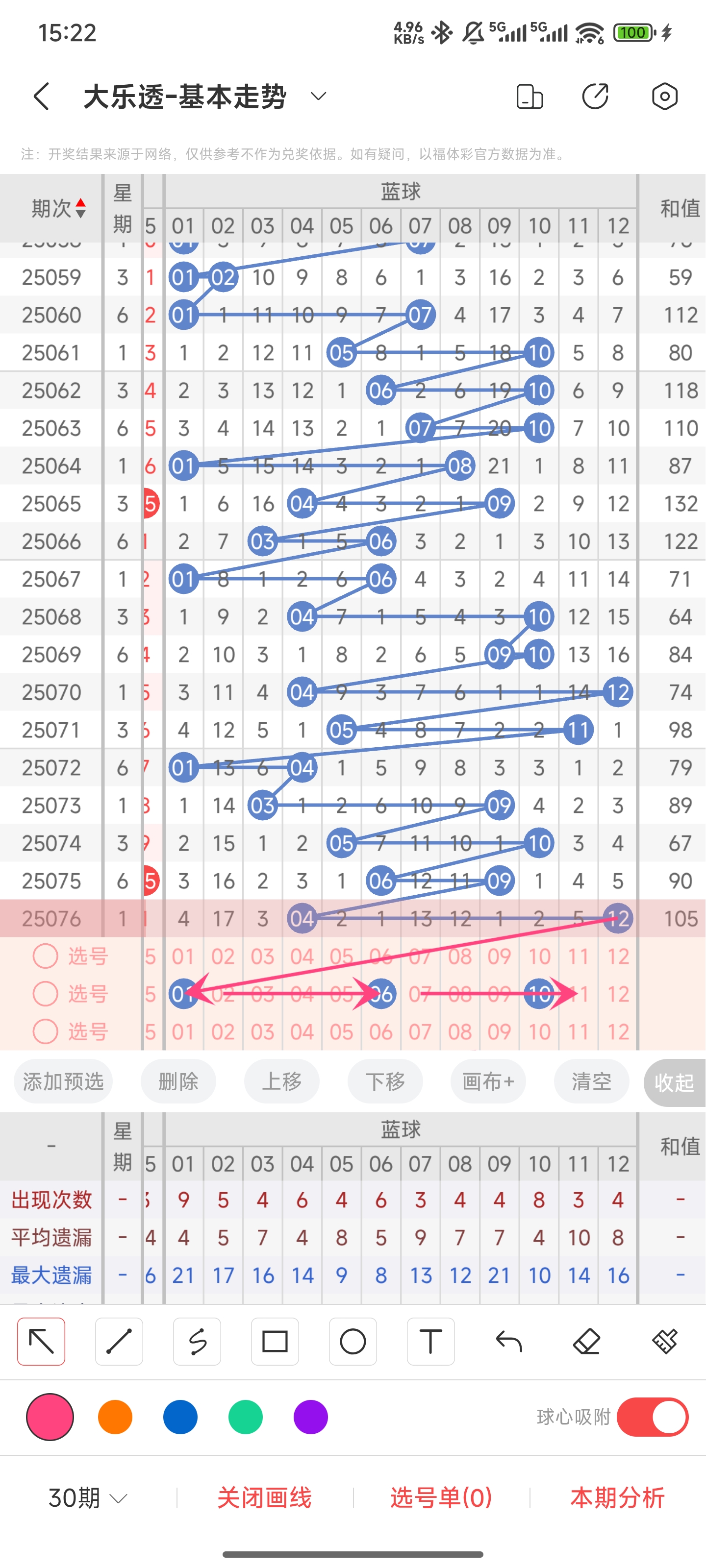This screenshot has width=706, height=1568.
Task: Disable the 球心吸附 switch
Action: [653, 1417]
